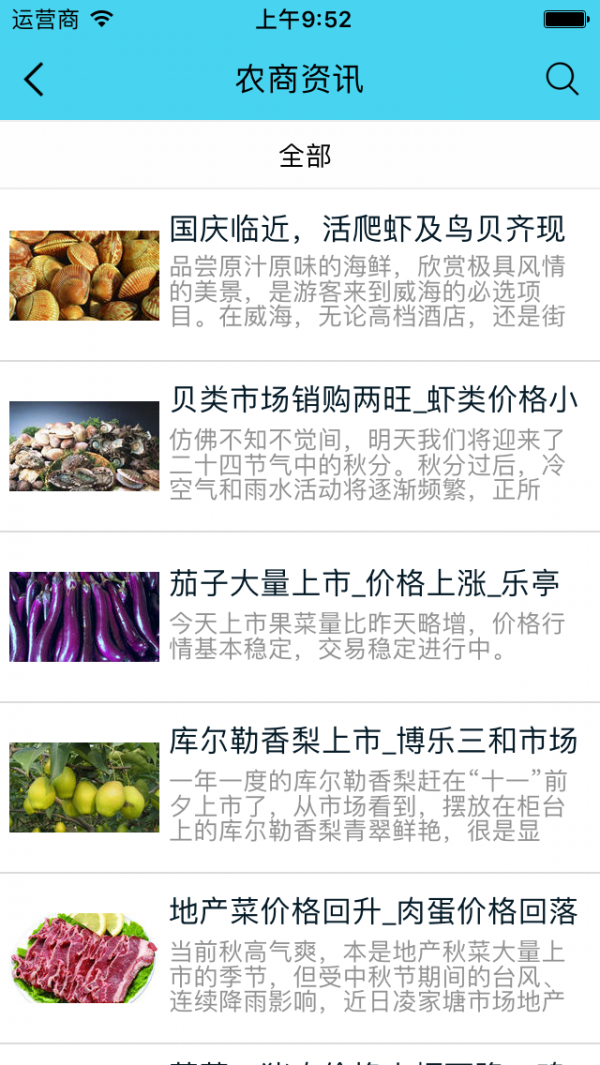
Task: View the article 库尔勒香梨上市_博乐三和市场
Action: point(373,741)
